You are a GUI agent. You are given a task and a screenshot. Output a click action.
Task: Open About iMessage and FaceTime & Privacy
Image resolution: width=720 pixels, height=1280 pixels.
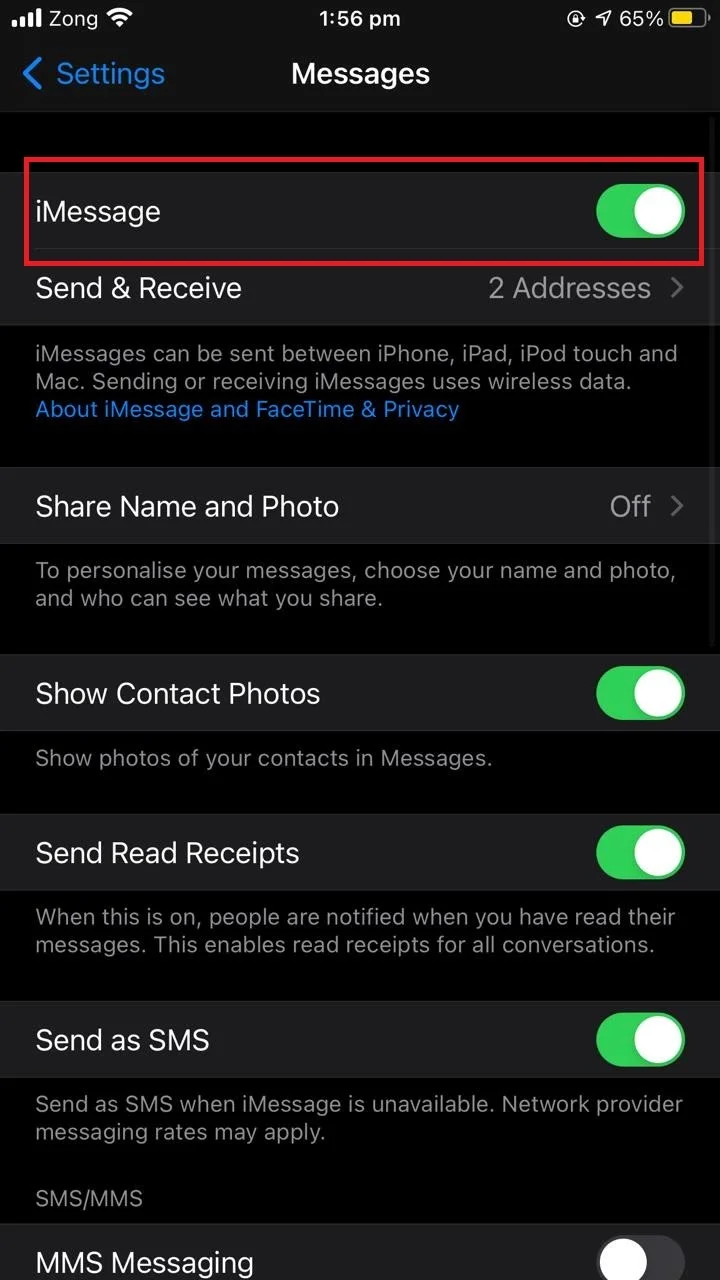tap(247, 409)
